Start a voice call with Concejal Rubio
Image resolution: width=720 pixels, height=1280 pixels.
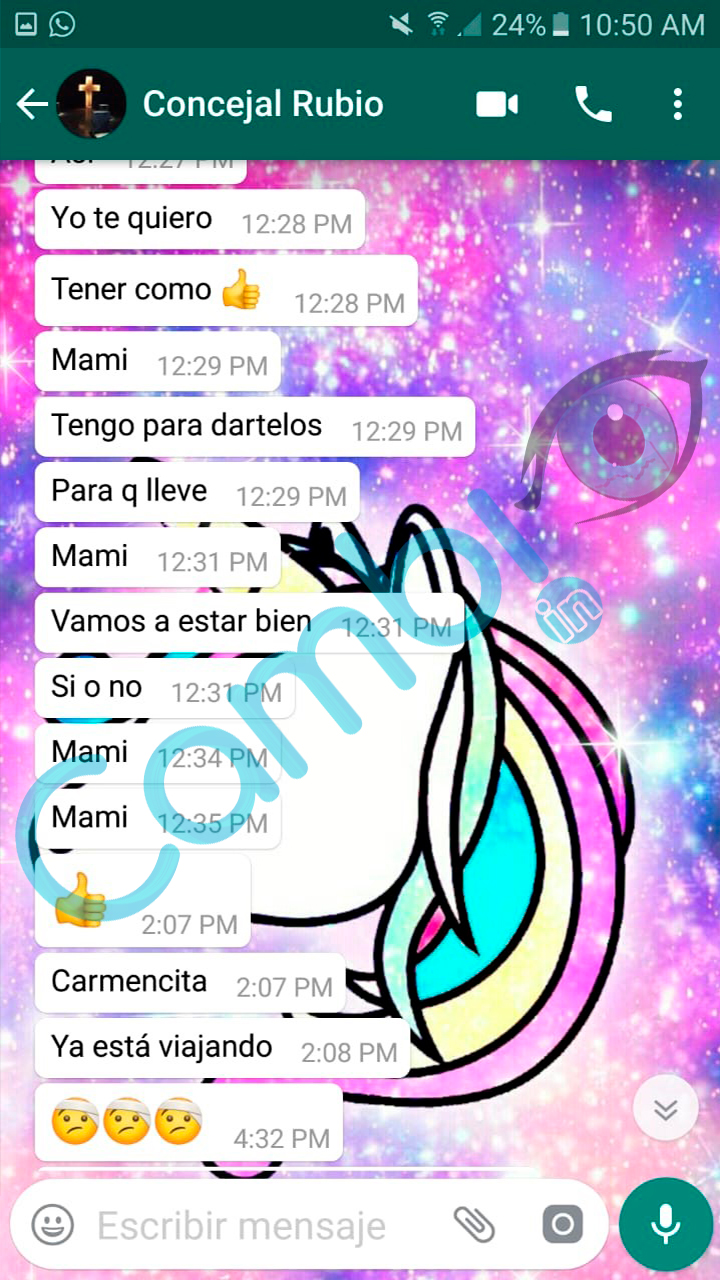tap(593, 104)
